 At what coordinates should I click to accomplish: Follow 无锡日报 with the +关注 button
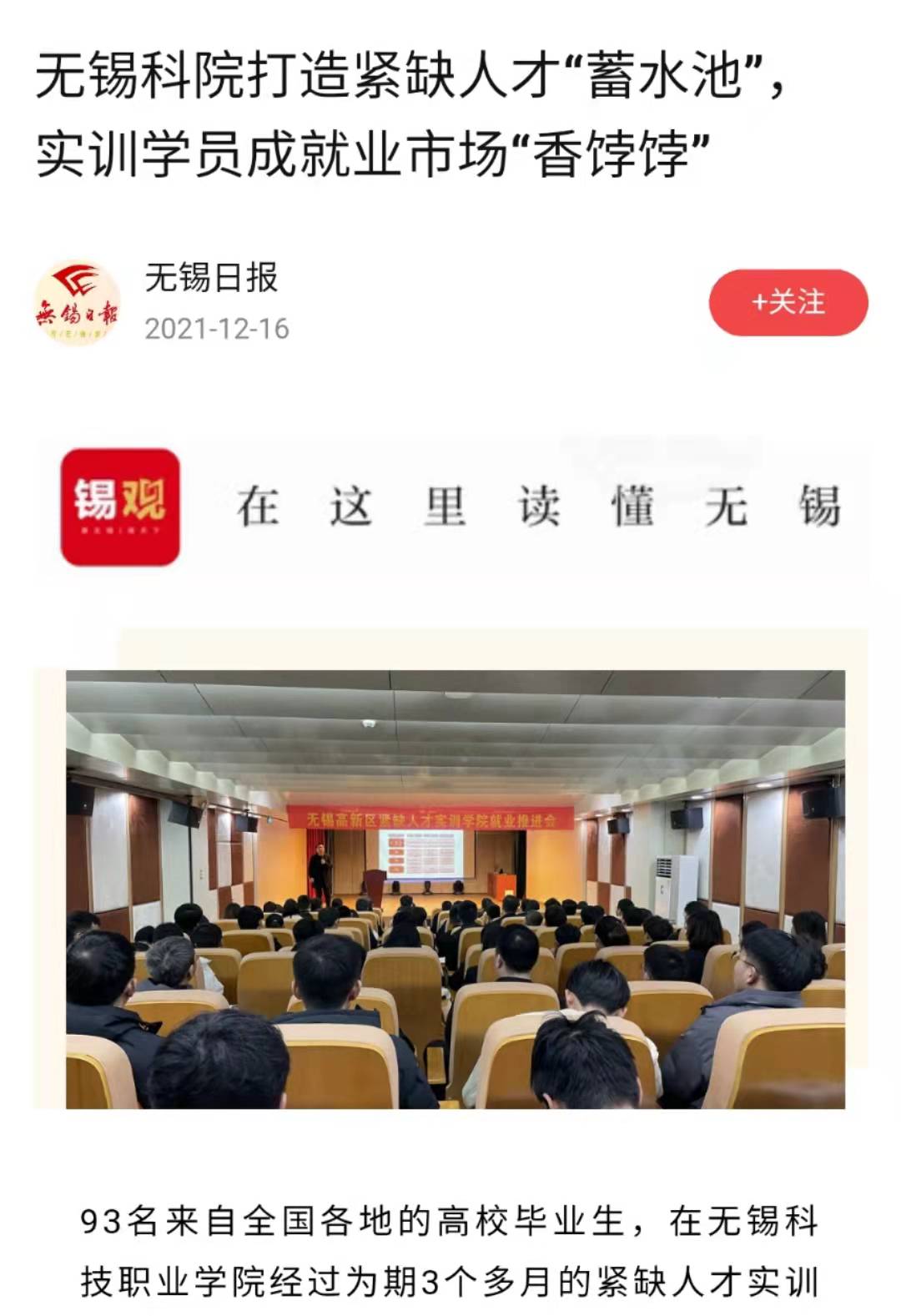point(788,302)
